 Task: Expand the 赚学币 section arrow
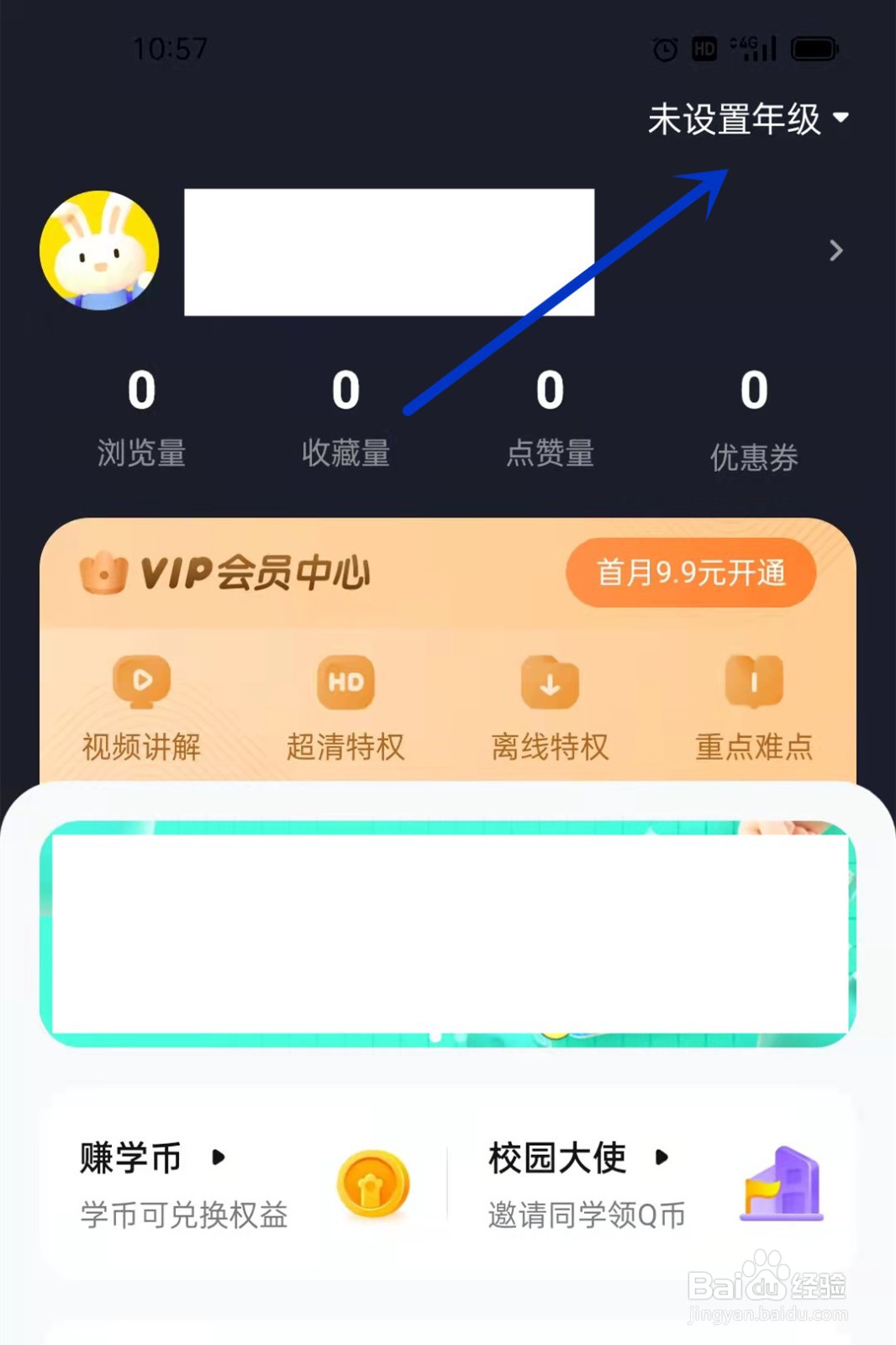(x=219, y=1158)
